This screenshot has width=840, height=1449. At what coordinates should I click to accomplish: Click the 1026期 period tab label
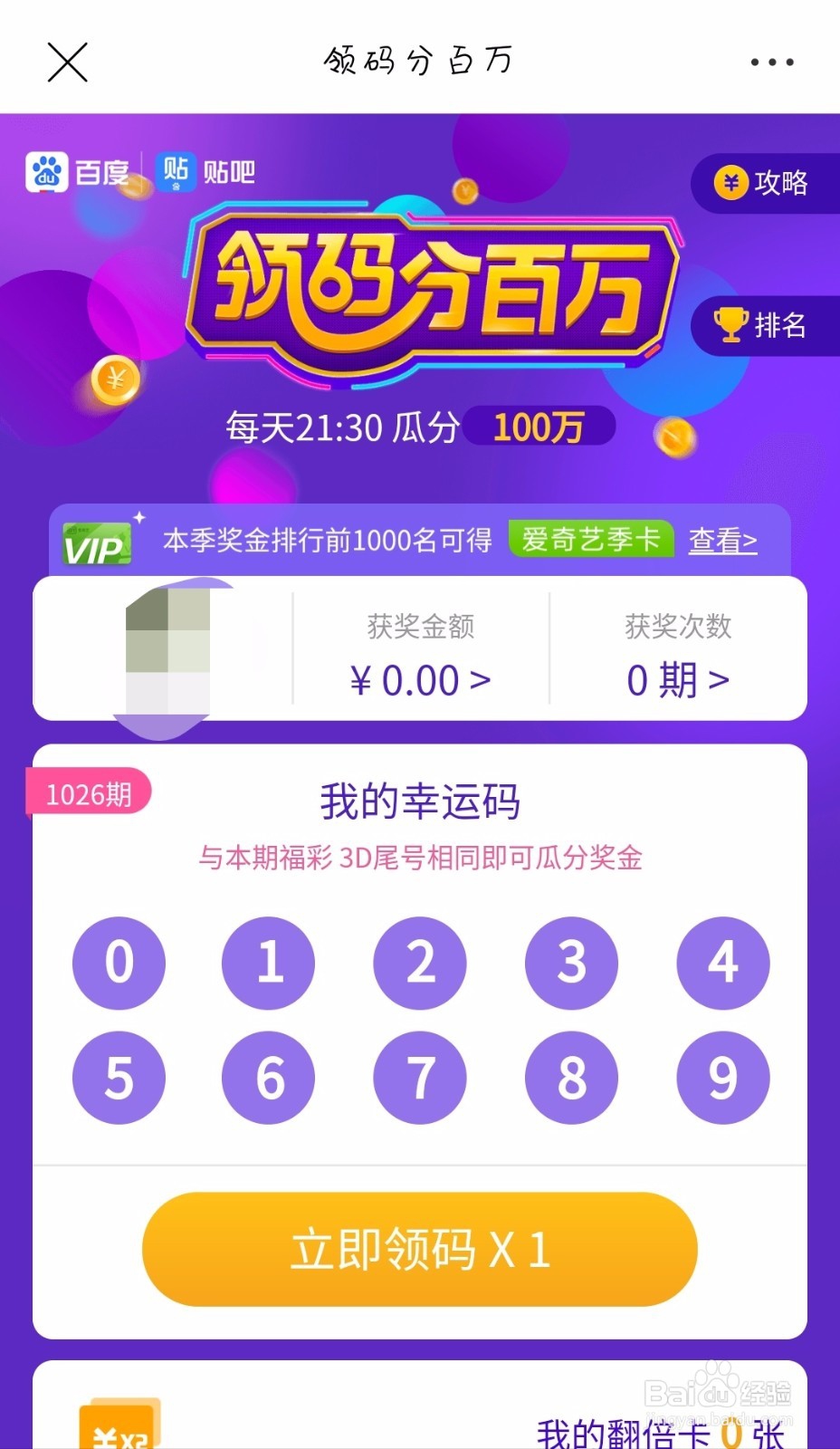coord(89,792)
